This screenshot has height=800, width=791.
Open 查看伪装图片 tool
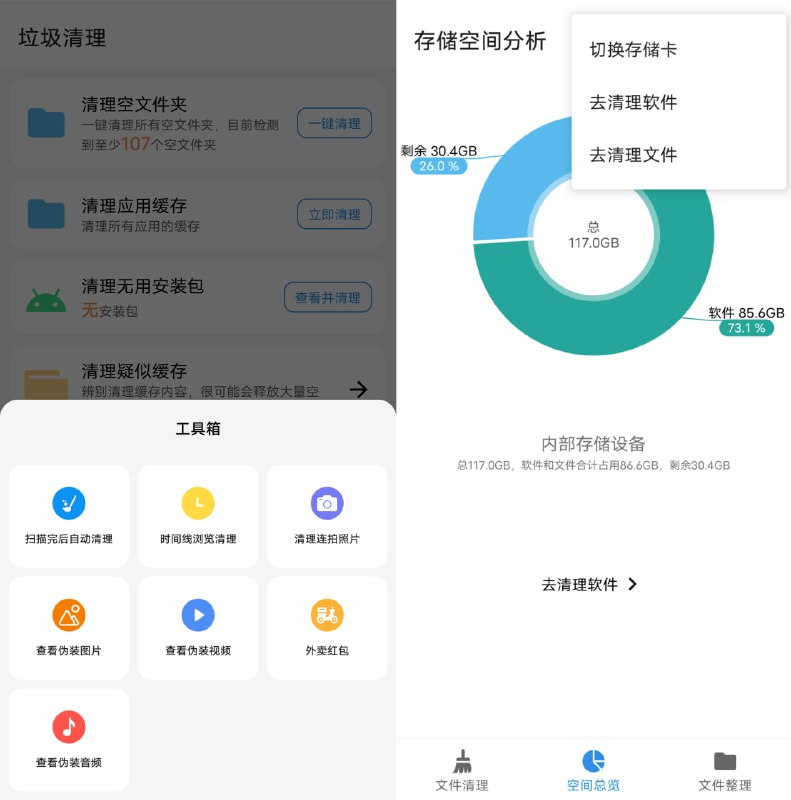[x=69, y=628]
